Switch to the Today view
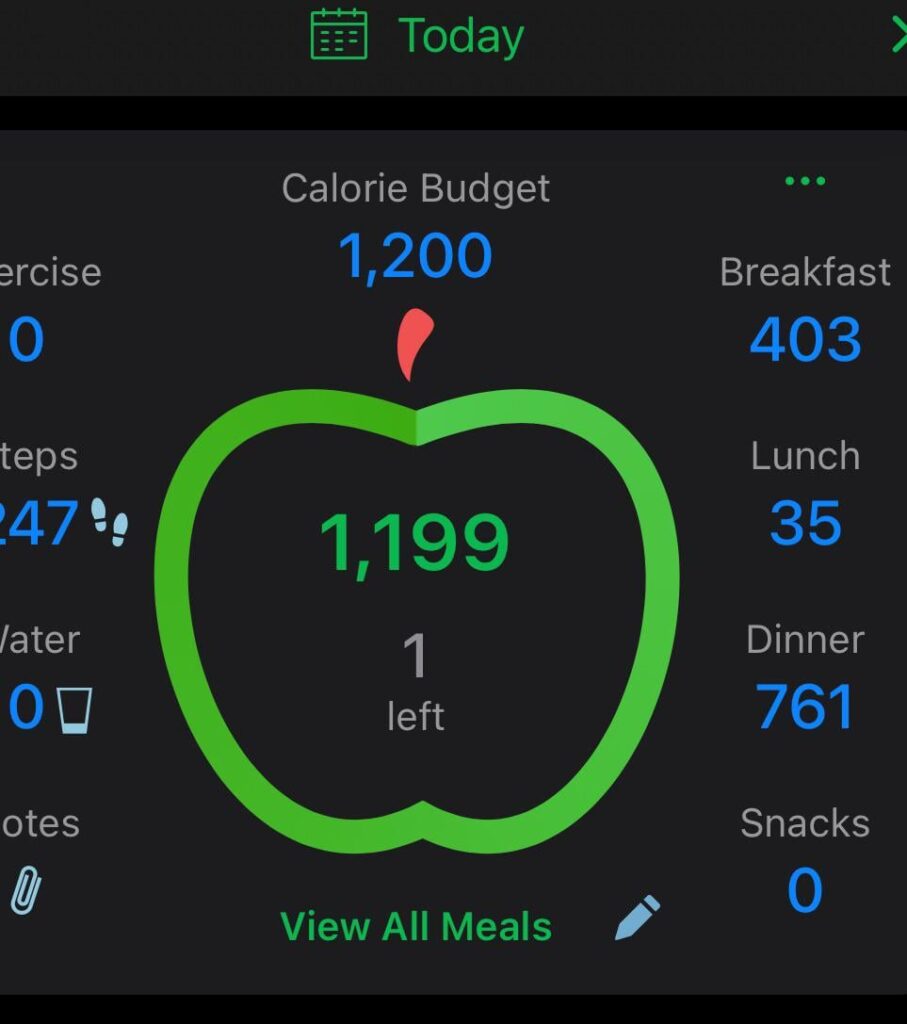Screen dimensions: 907x1024 pyautogui.click(x=458, y=33)
